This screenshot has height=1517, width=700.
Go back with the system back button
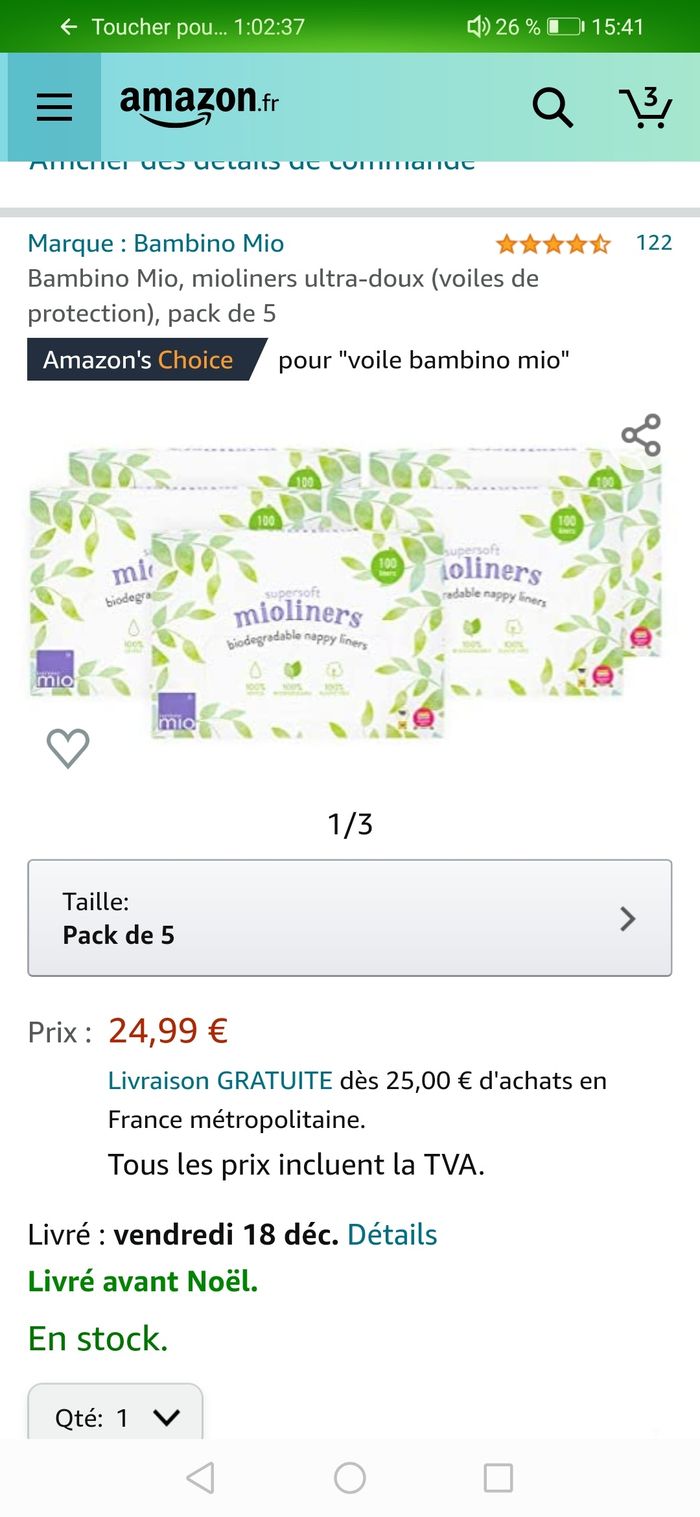coord(200,1478)
